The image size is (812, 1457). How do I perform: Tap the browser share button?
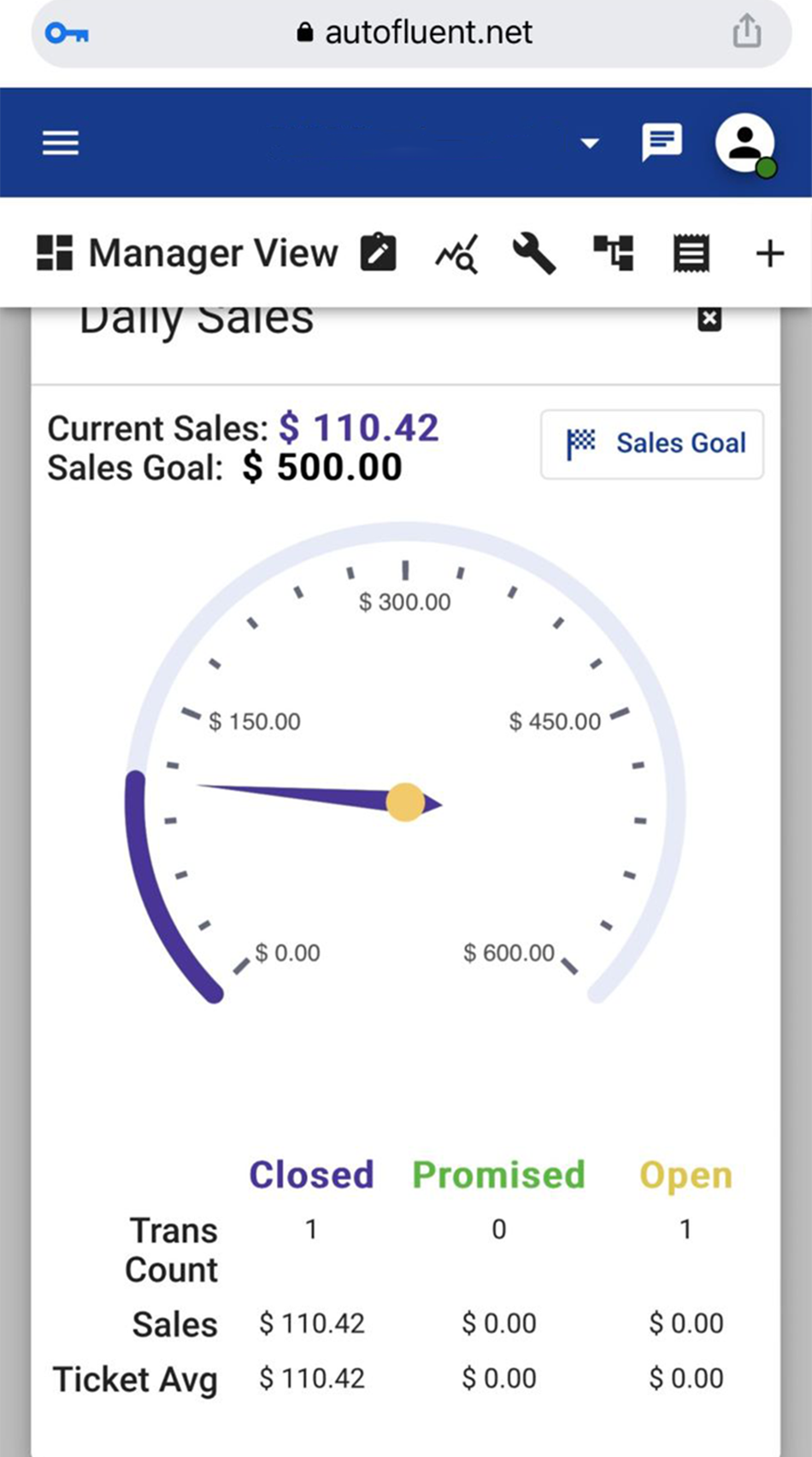coord(746,32)
